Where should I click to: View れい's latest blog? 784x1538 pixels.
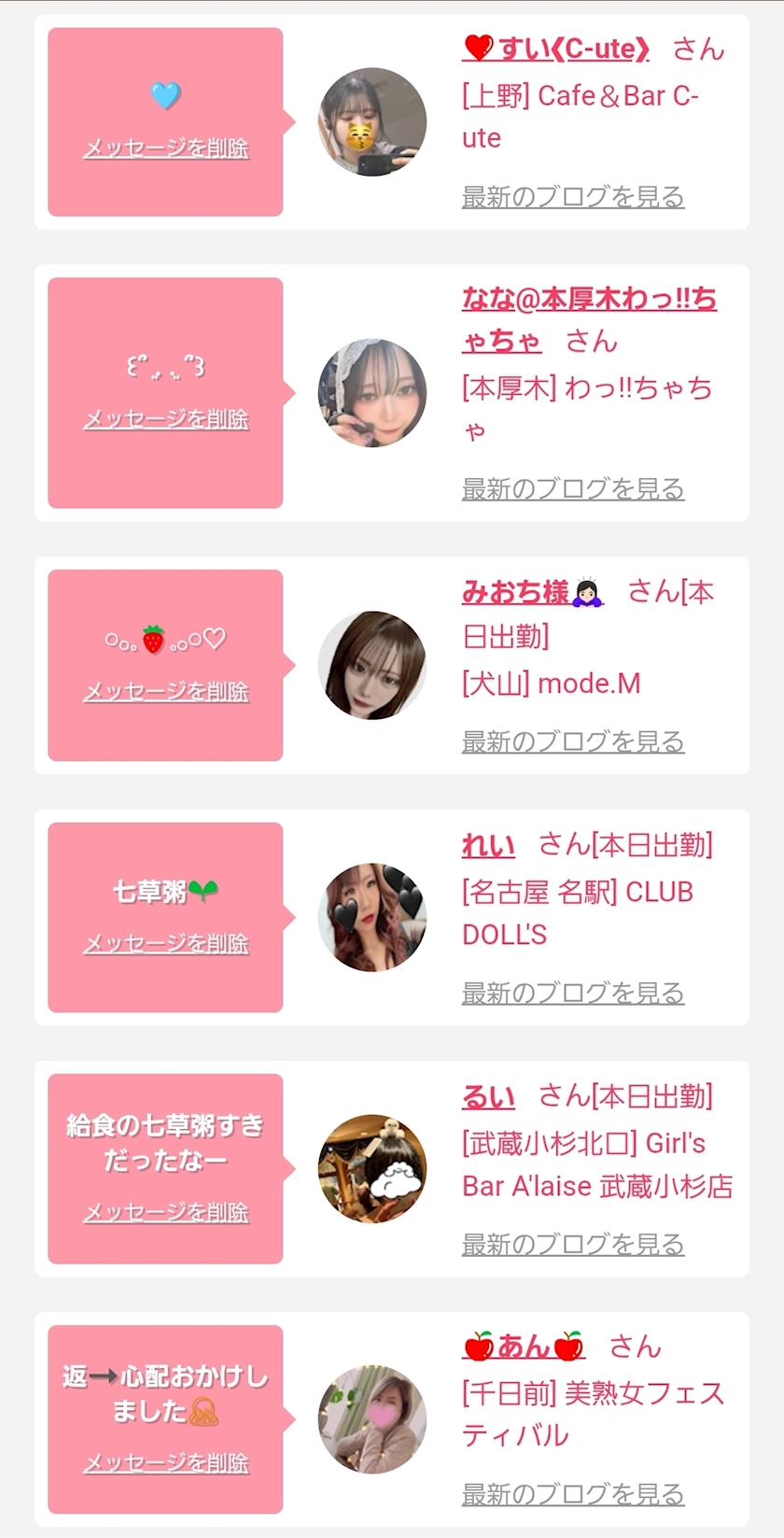[x=573, y=993]
